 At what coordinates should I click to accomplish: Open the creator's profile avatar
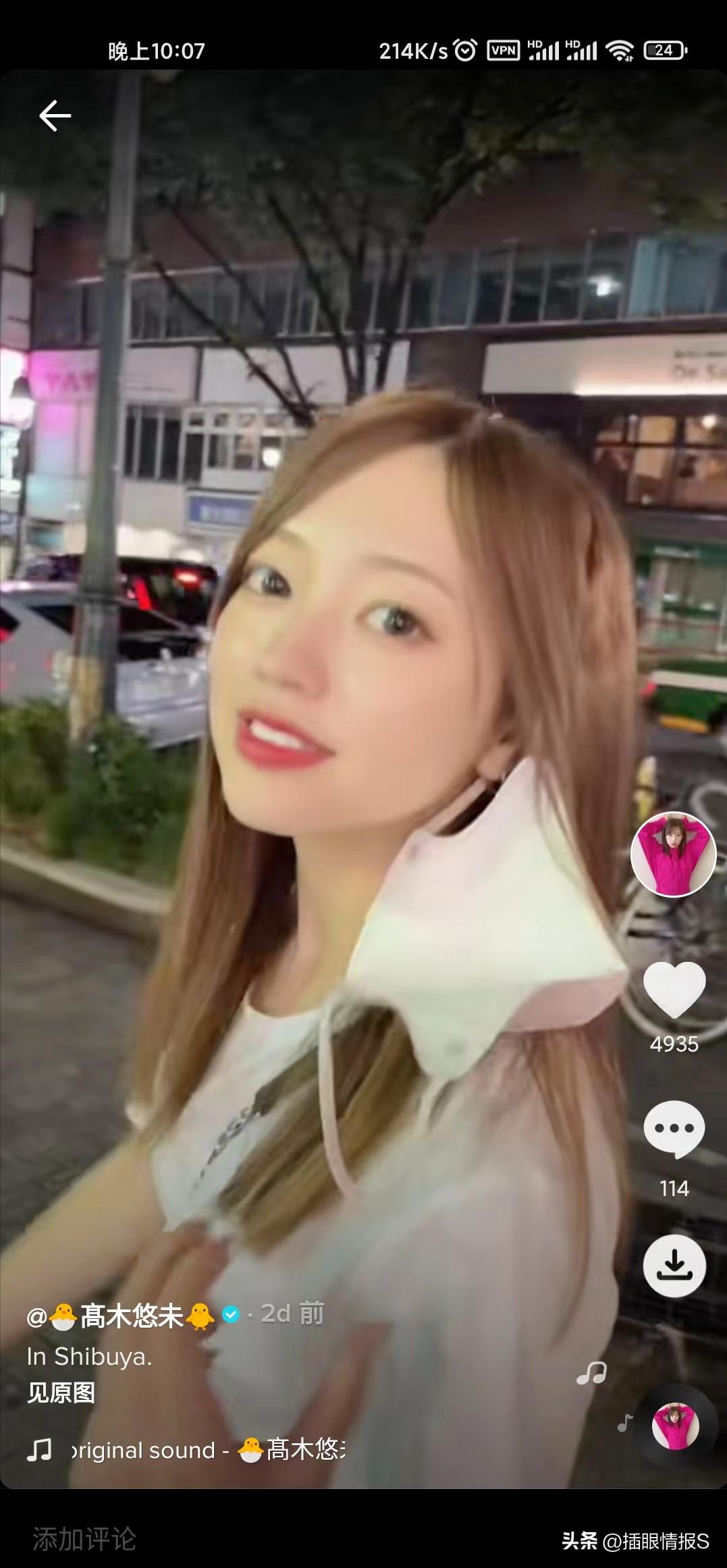click(x=673, y=855)
